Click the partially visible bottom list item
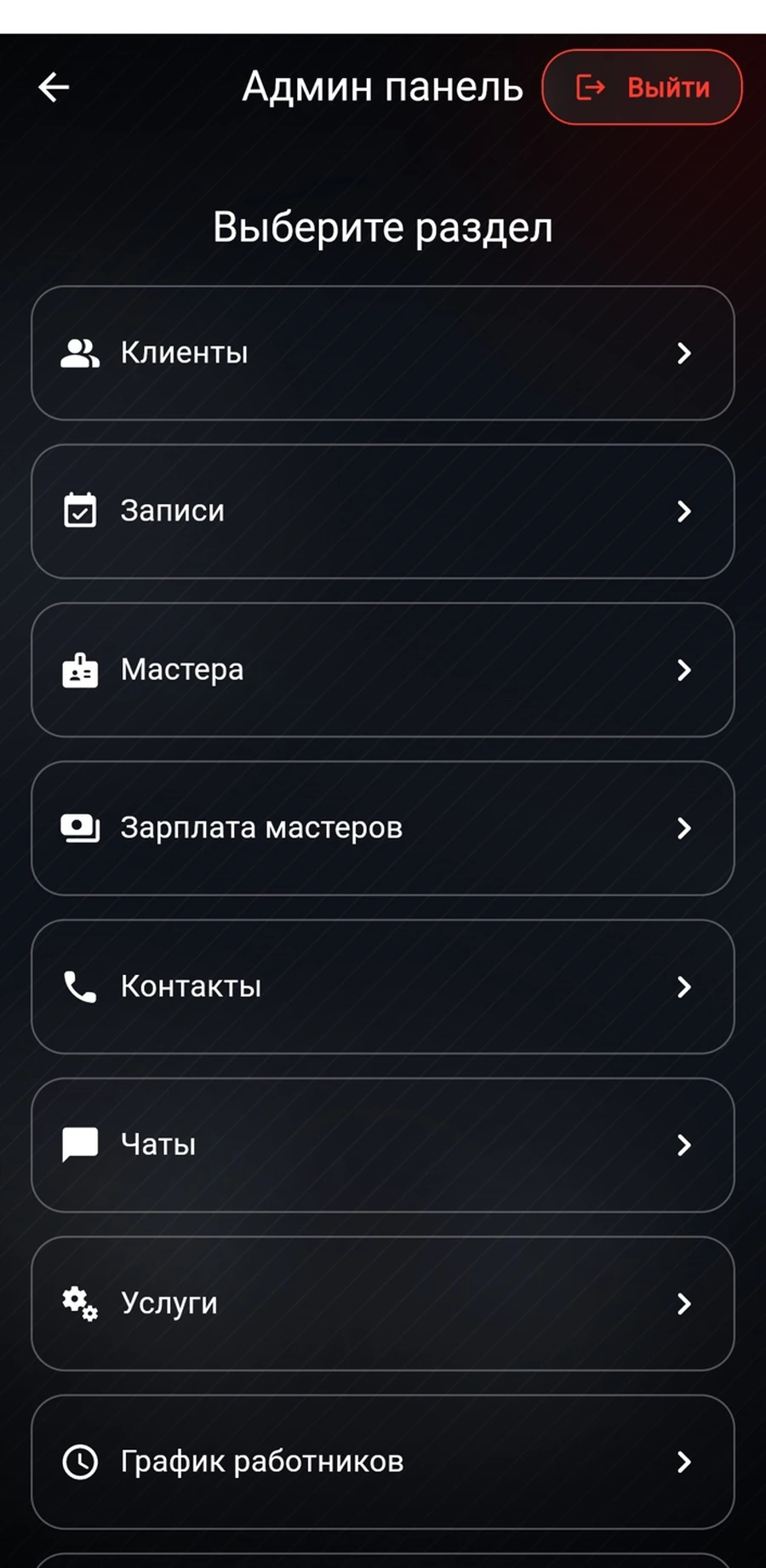The width and height of the screenshot is (766, 1568). 383,1561
